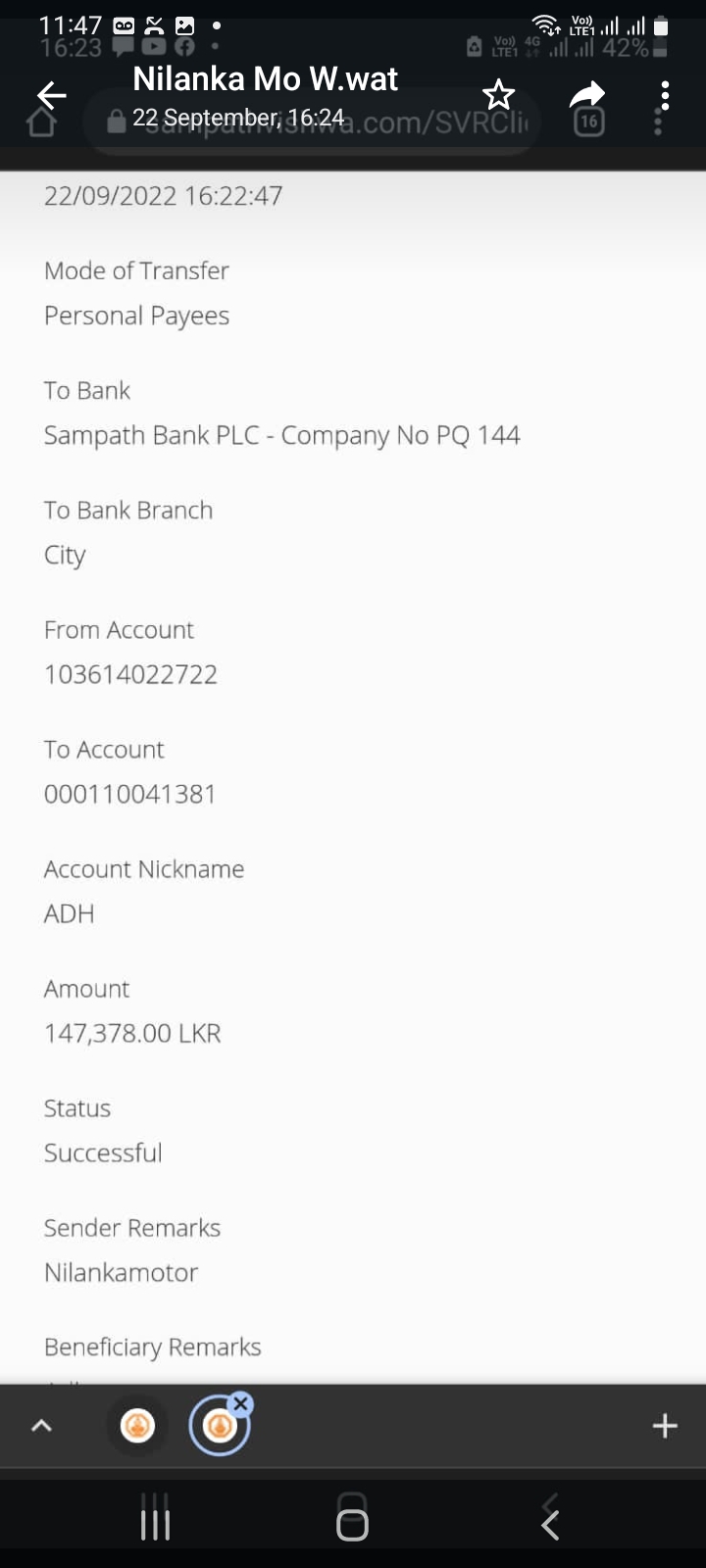Tap the system home button

click(x=352, y=1524)
